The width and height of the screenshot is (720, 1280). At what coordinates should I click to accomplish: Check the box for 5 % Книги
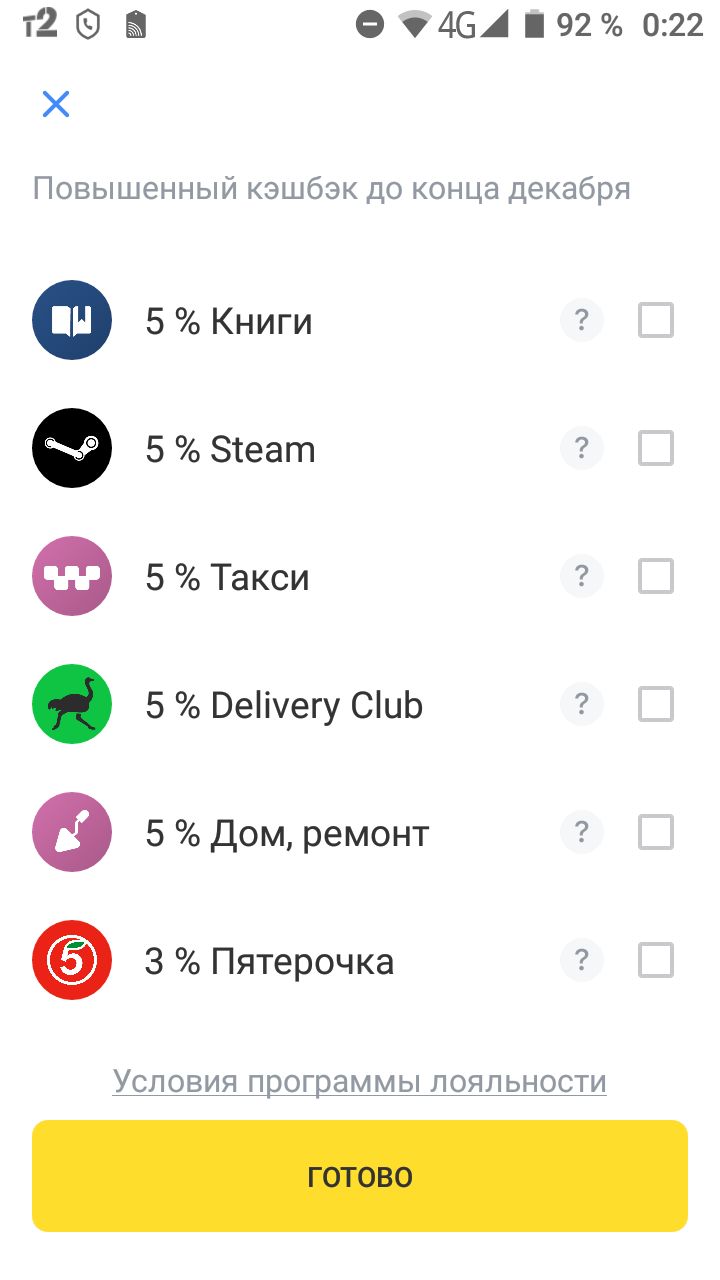coord(656,321)
